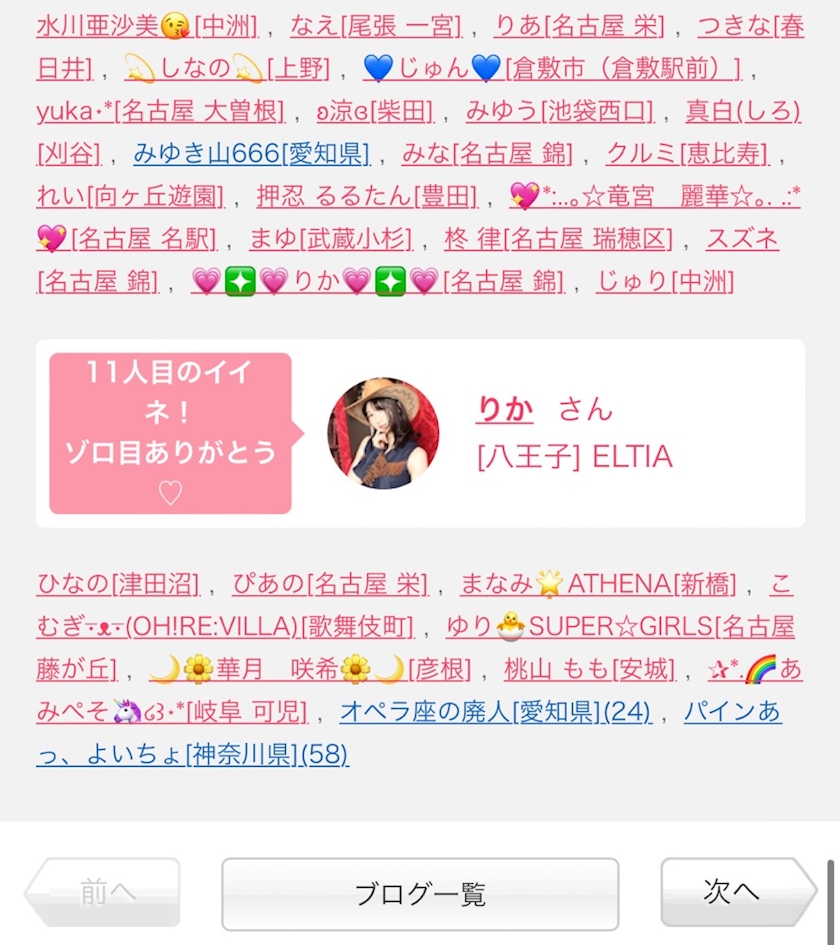
Task: Visit みゆき山666[愛知県] profile link
Action: point(252,154)
